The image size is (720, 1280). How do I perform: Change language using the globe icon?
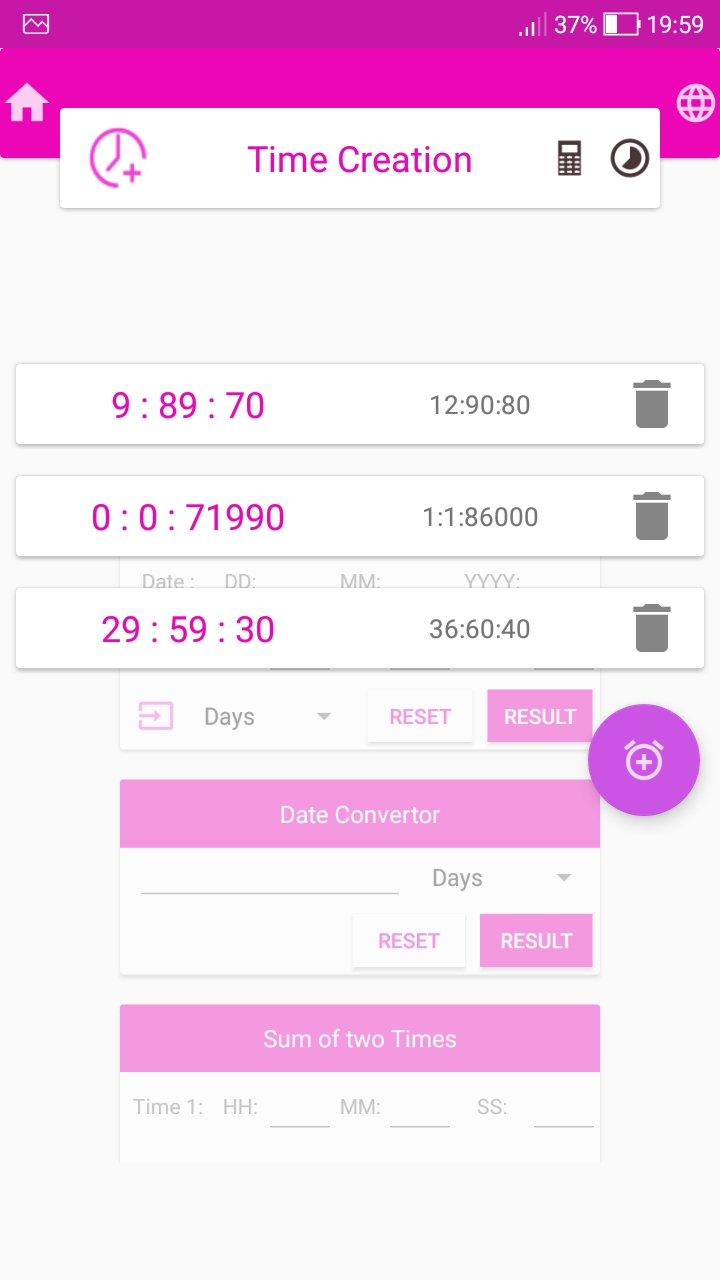695,102
